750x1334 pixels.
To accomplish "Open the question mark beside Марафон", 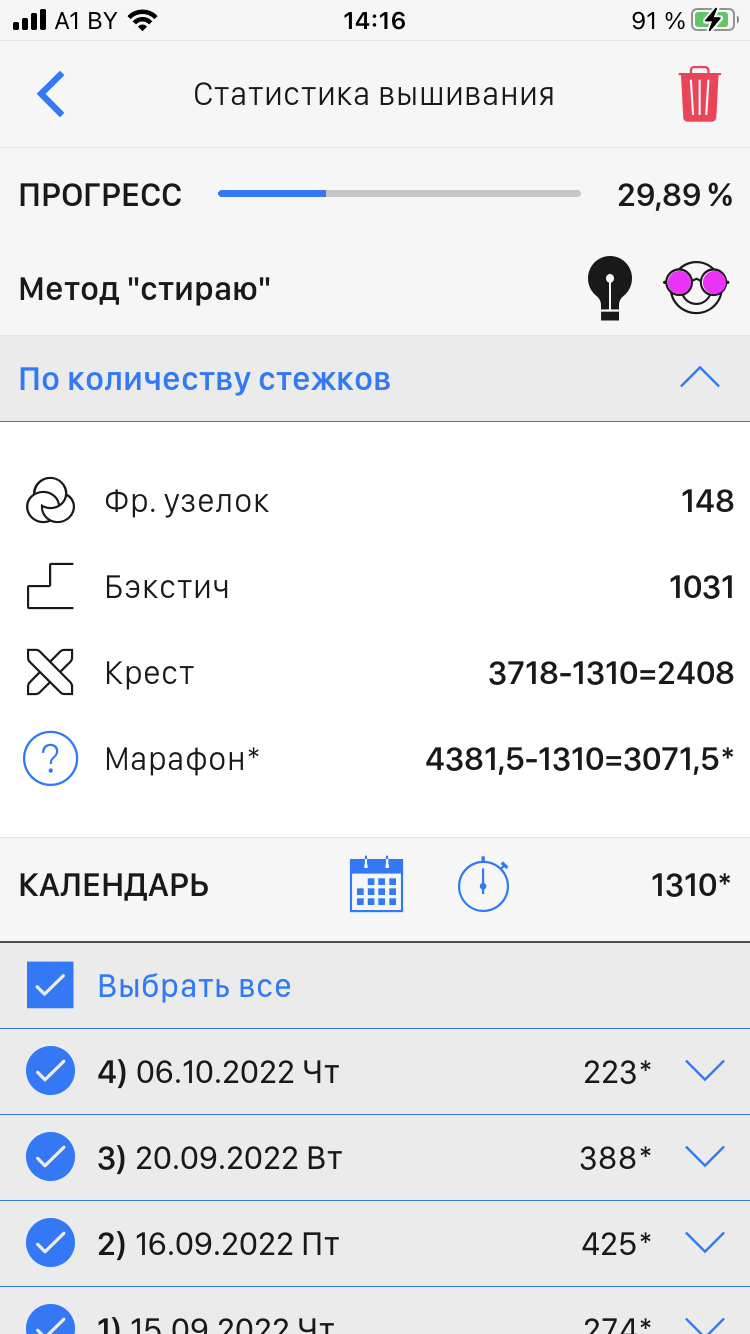I will coord(50,760).
